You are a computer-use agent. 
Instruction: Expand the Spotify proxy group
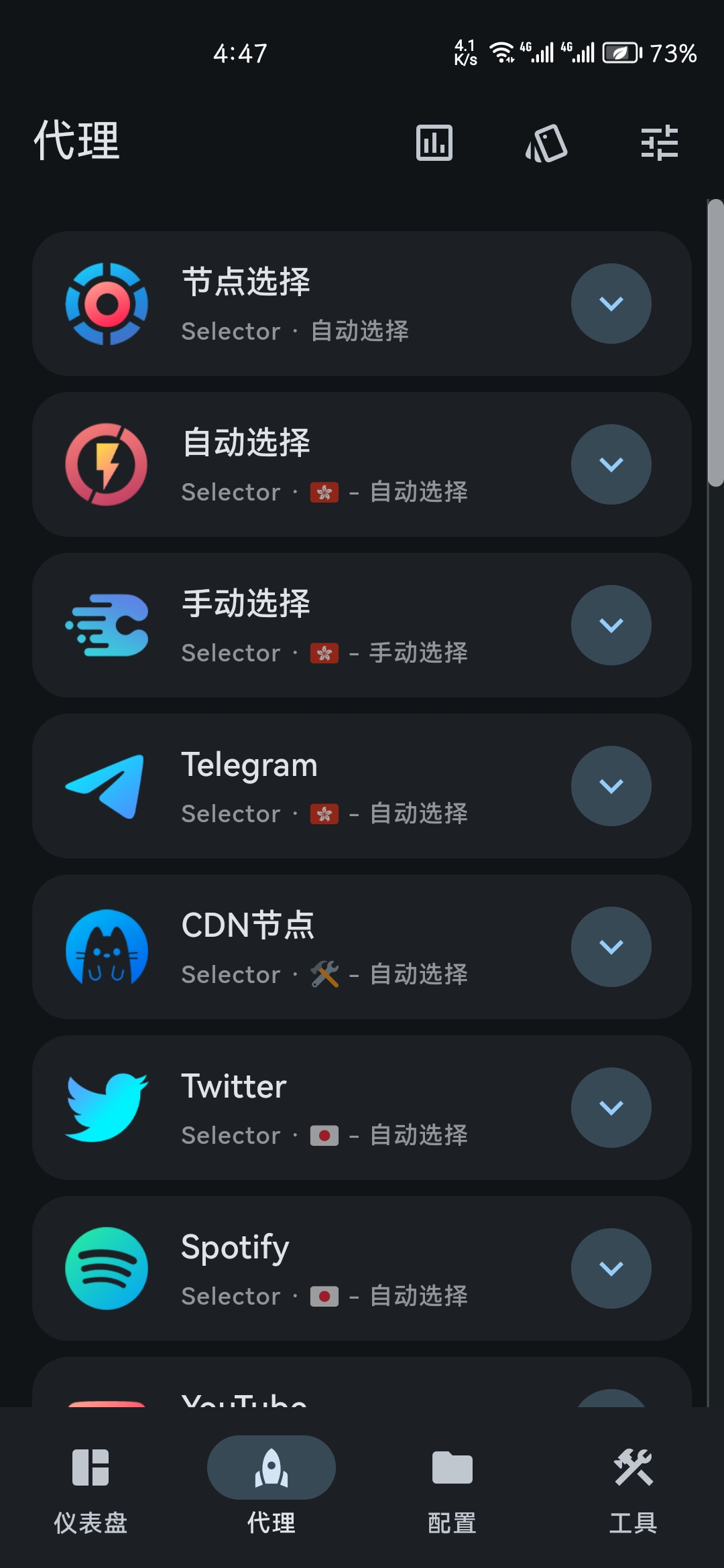(611, 1268)
